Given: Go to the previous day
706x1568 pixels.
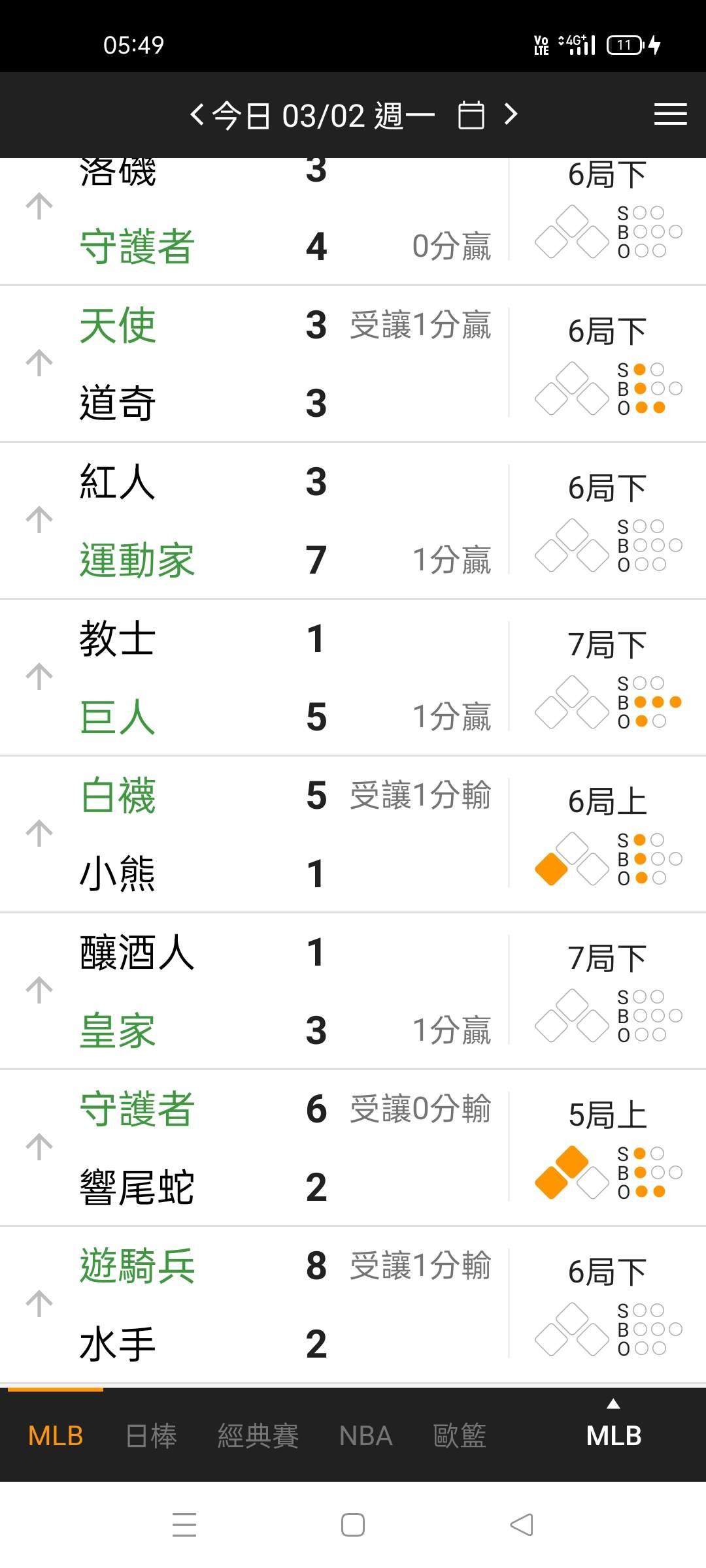Looking at the screenshot, I should [x=197, y=115].
